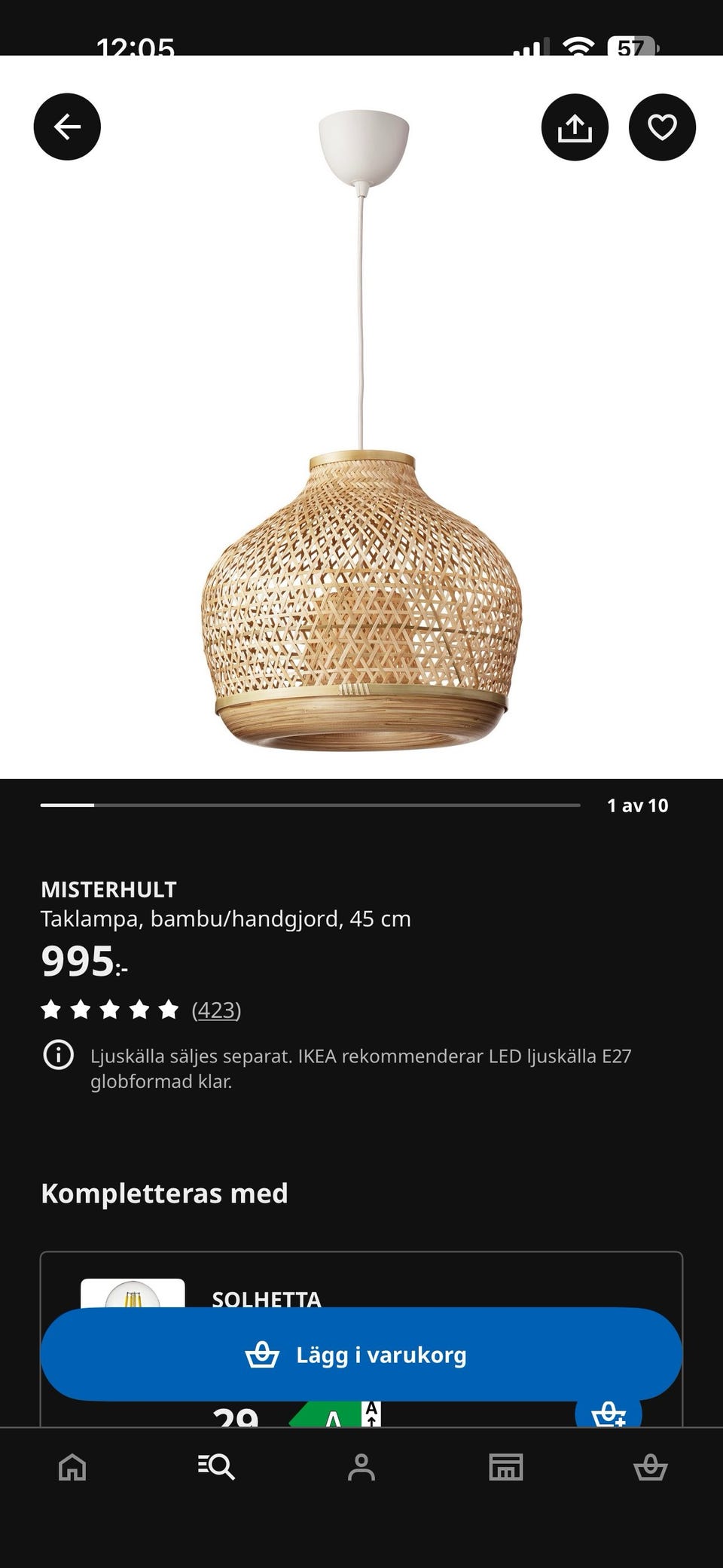723x1568 pixels.
Task: Open your Profile from the bottom navigation
Action: click(x=361, y=1466)
